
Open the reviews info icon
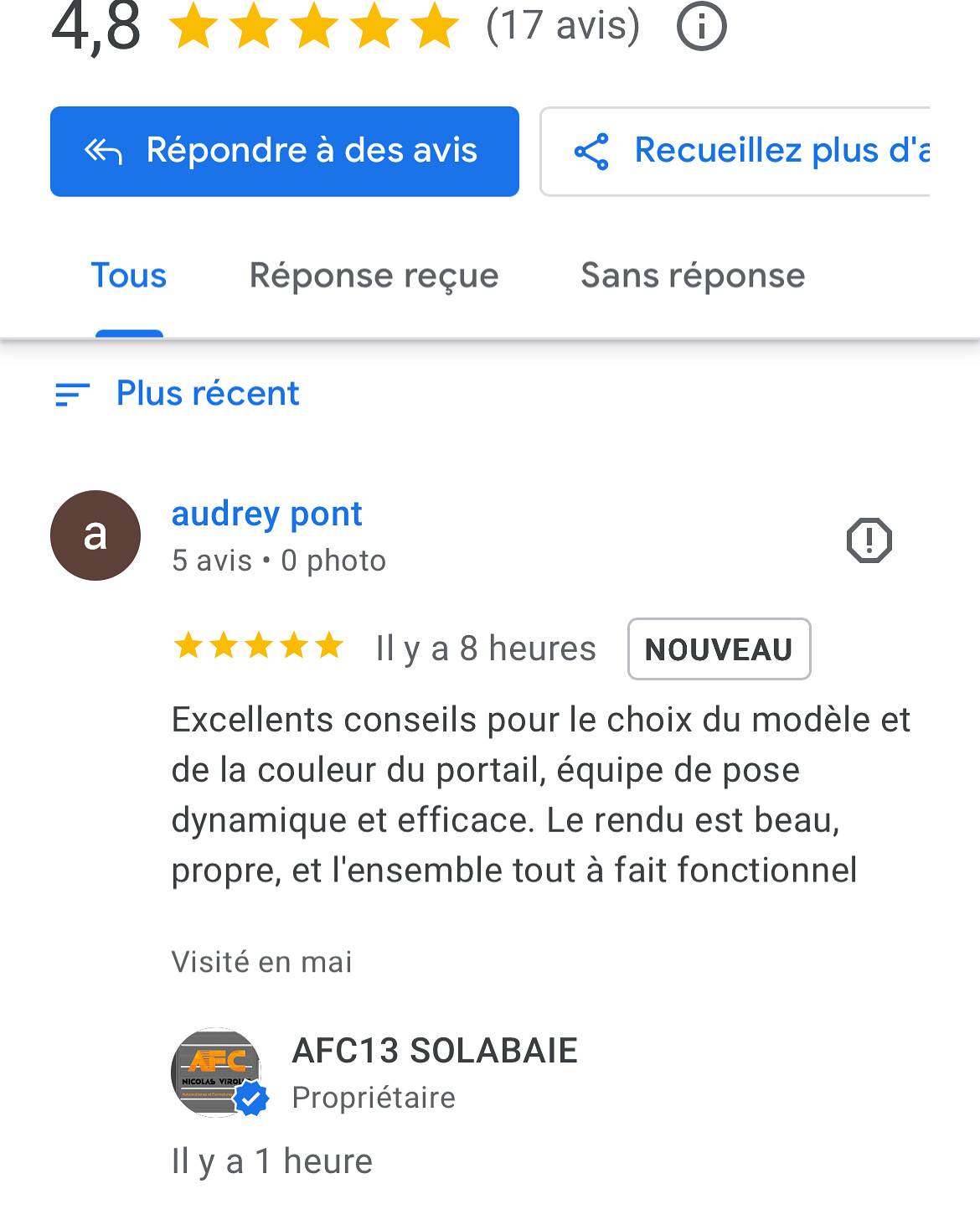click(701, 27)
